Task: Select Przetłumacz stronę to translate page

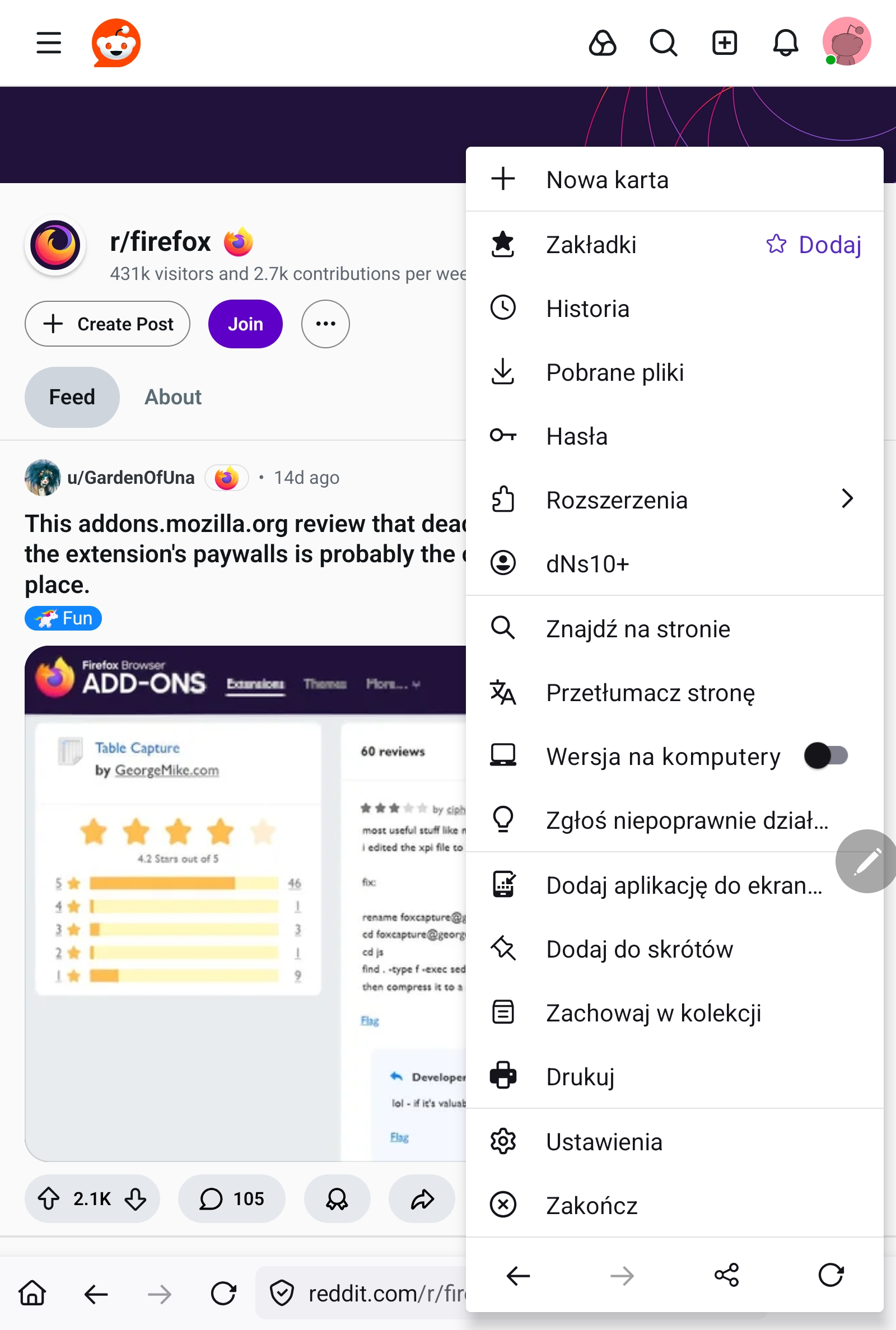Action: [650, 693]
